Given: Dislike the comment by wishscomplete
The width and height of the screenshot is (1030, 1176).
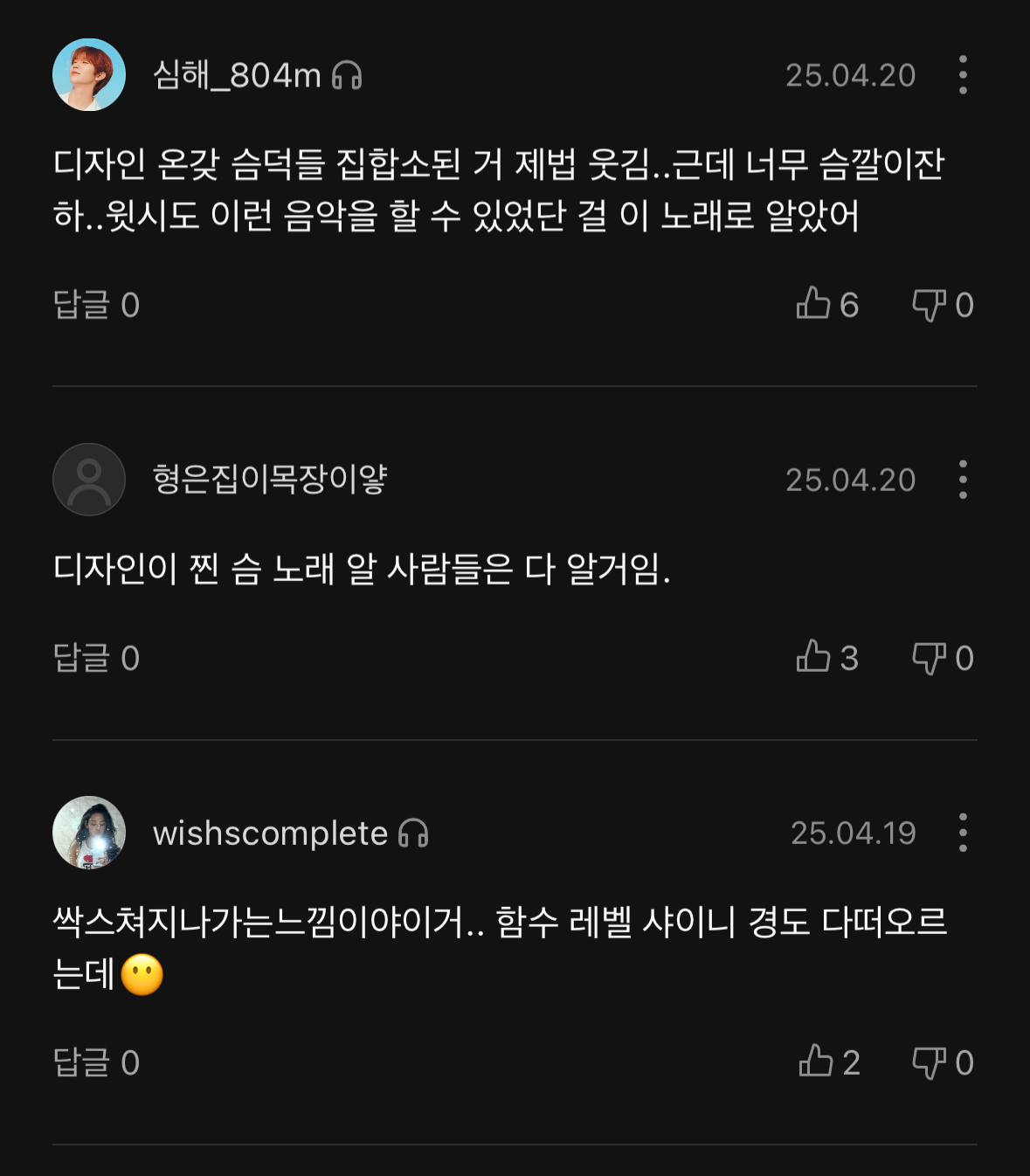Looking at the screenshot, I should [929, 1062].
